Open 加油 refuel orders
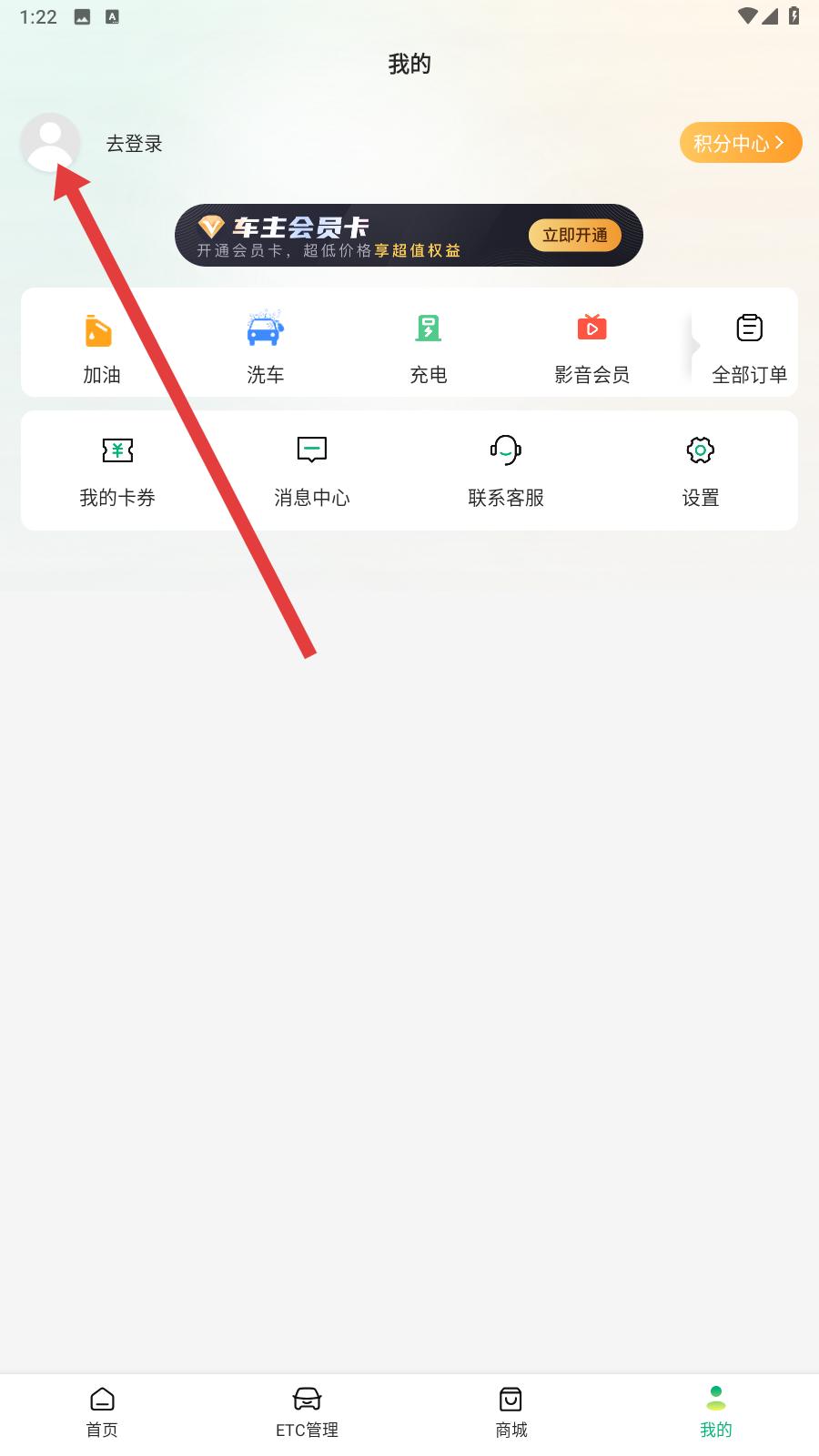The image size is (819, 1456). click(101, 346)
